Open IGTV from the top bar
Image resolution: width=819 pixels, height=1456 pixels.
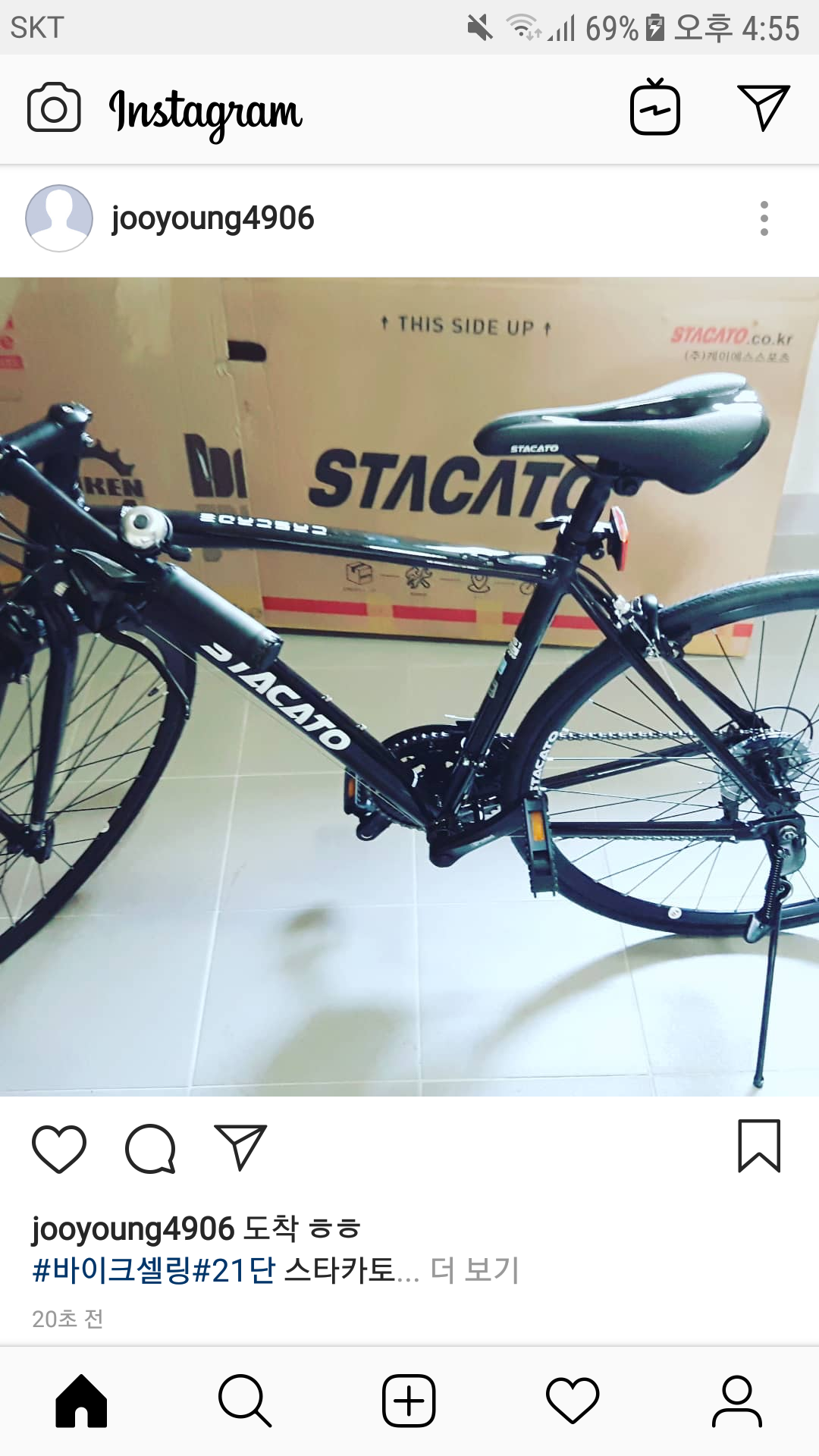[654, 108]
